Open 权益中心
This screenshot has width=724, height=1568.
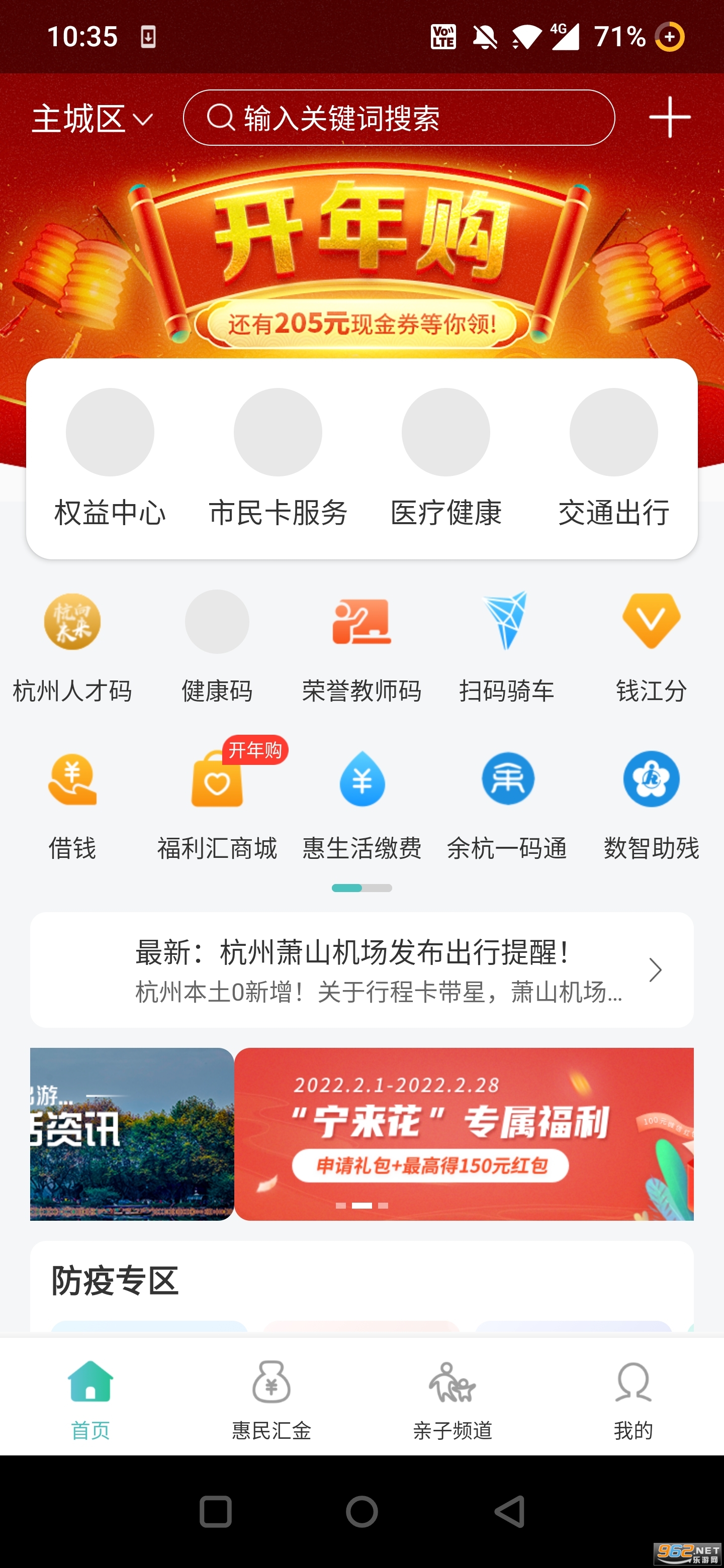point(110,456)
